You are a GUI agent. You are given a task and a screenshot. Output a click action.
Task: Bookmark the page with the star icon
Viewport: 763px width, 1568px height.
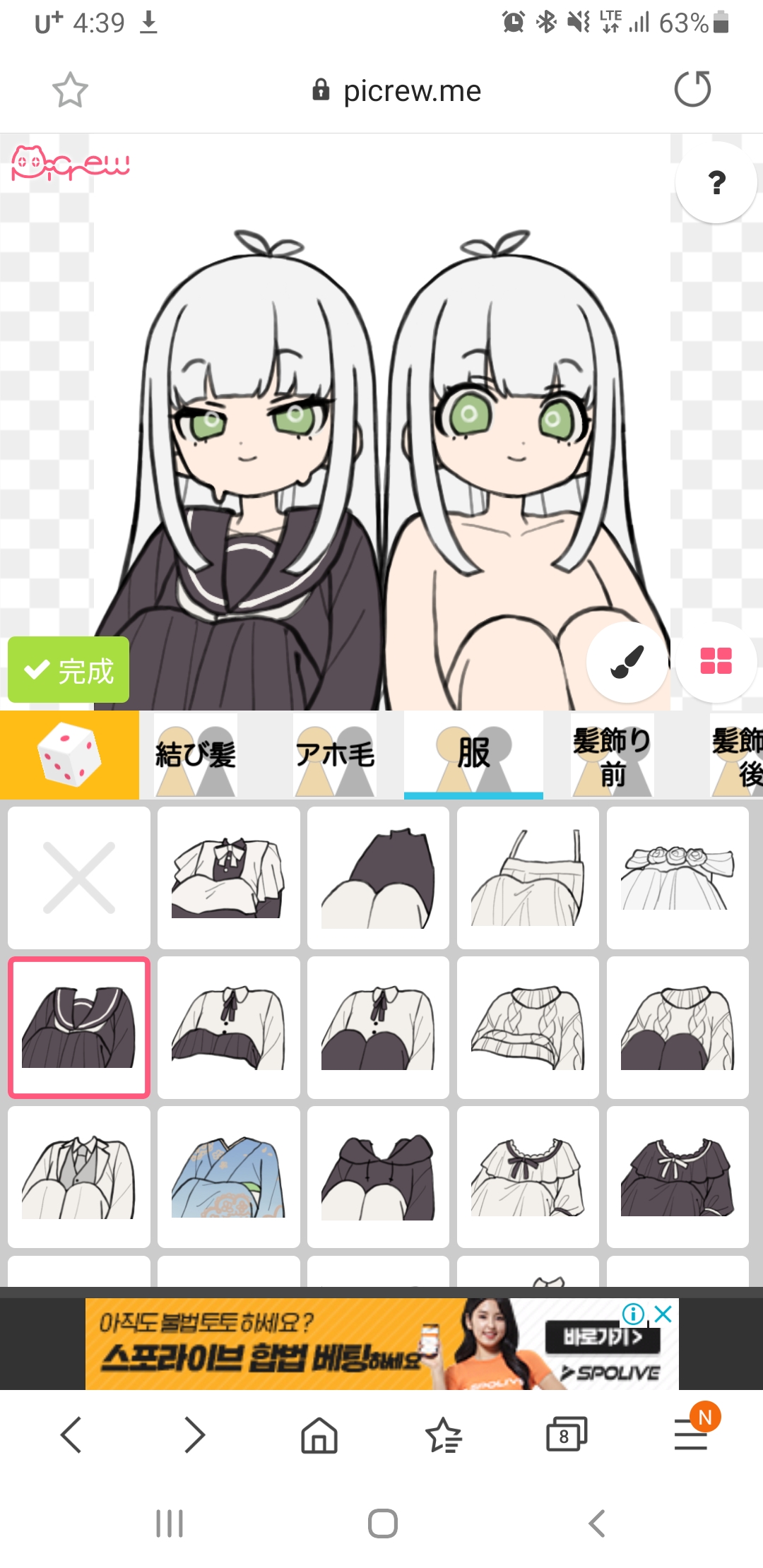tap(70, 90)
